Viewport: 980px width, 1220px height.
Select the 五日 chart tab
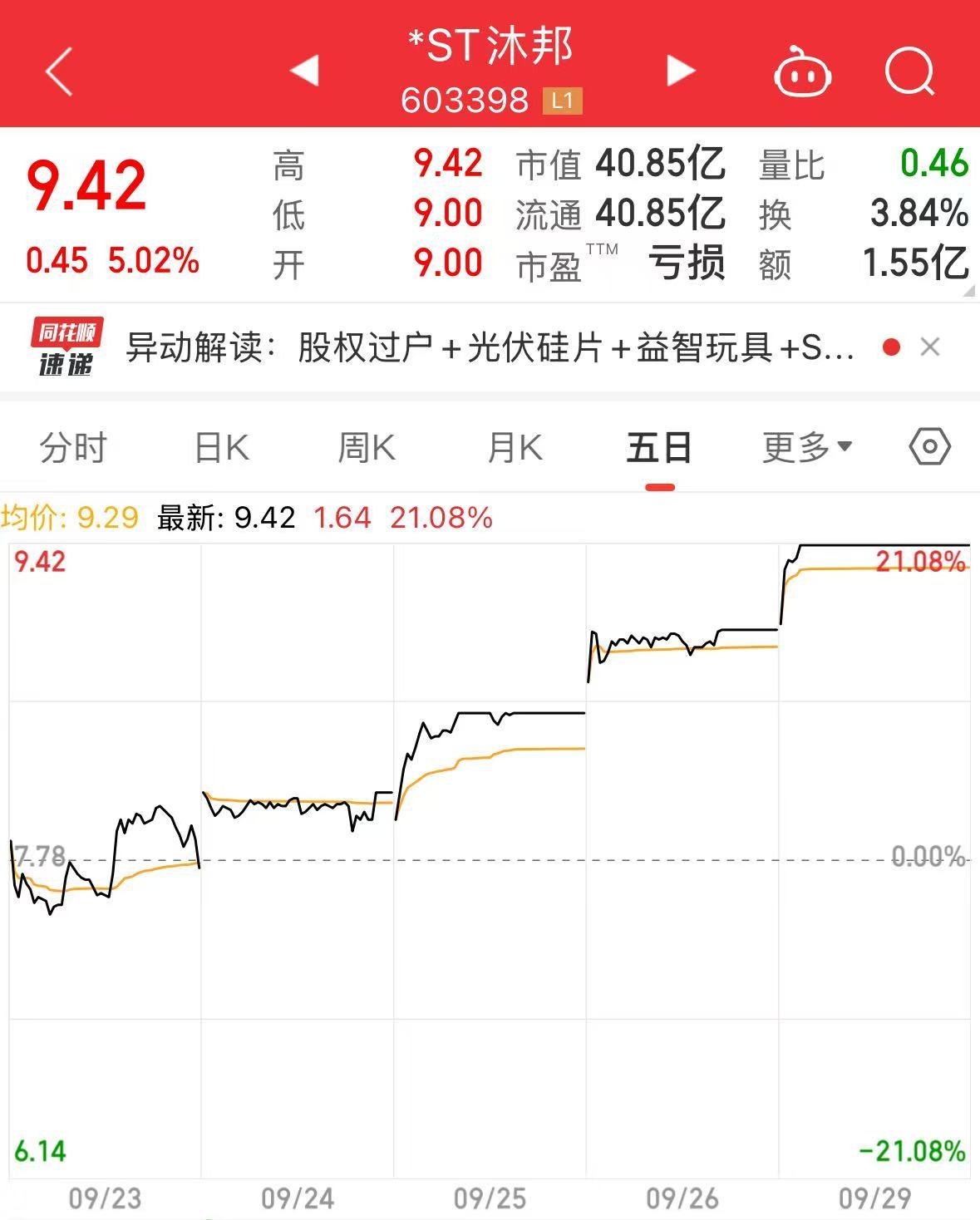click(659, 448)
